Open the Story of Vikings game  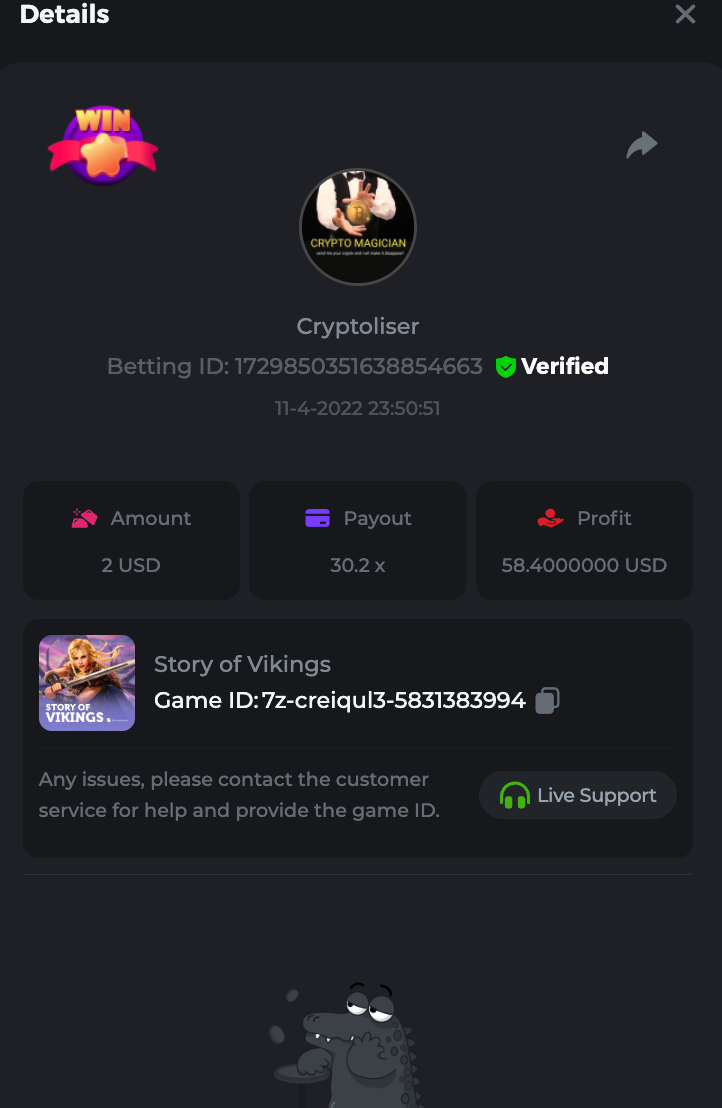point(87,683)
